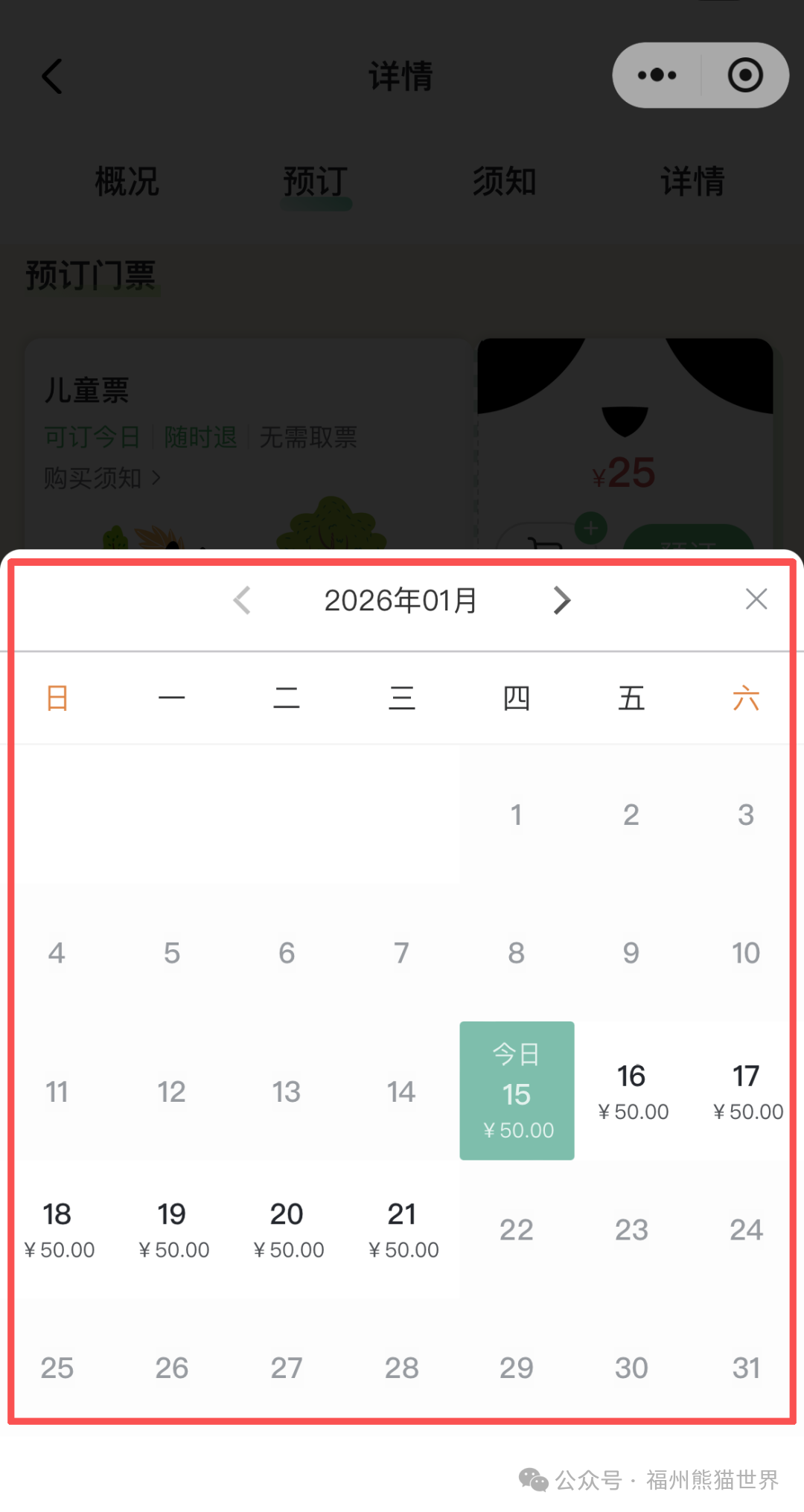Go to the next month

tap(562, 600)
